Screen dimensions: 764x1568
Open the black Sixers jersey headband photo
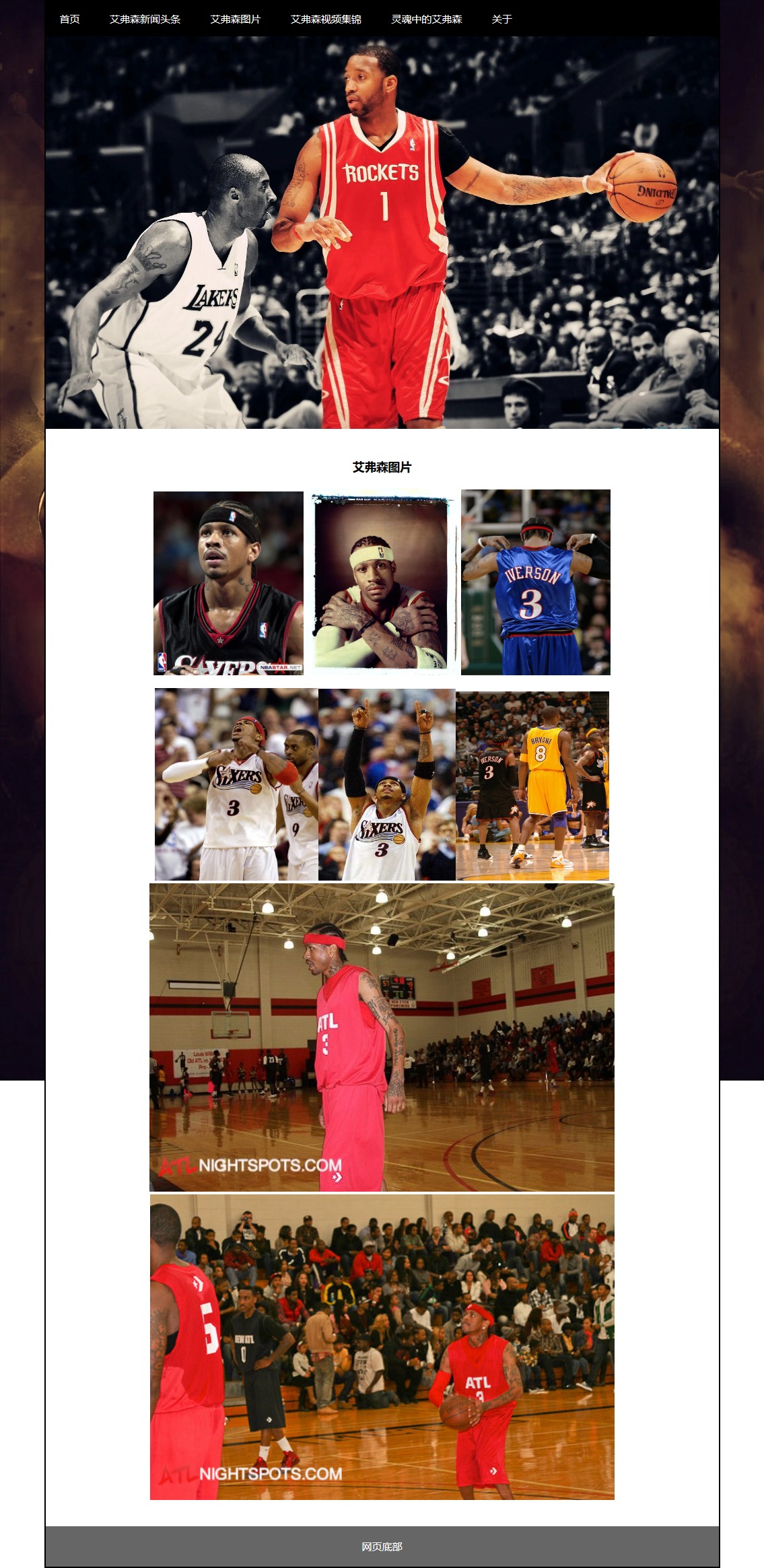point(228,583)
